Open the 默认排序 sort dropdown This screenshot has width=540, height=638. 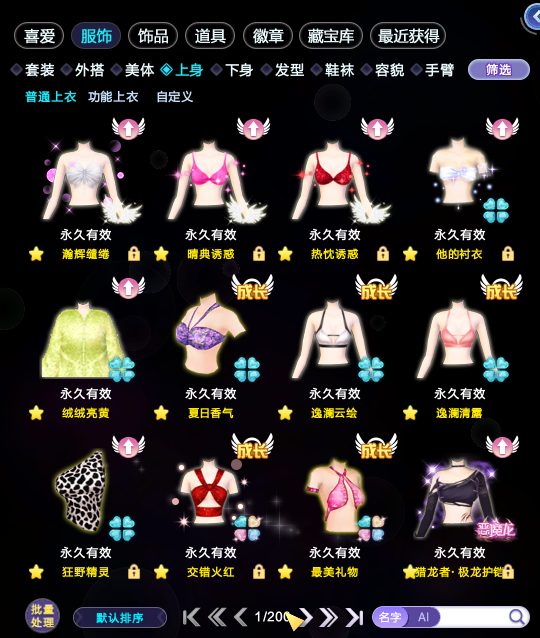(120, 618)
